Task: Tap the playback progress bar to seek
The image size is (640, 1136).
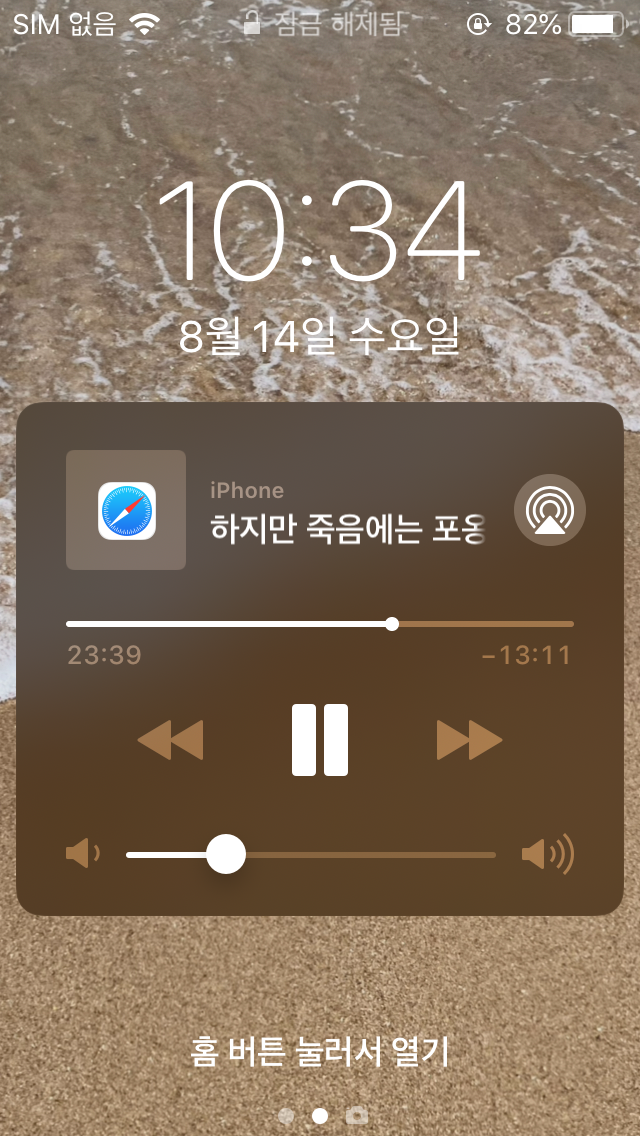Action: [320, 624]
